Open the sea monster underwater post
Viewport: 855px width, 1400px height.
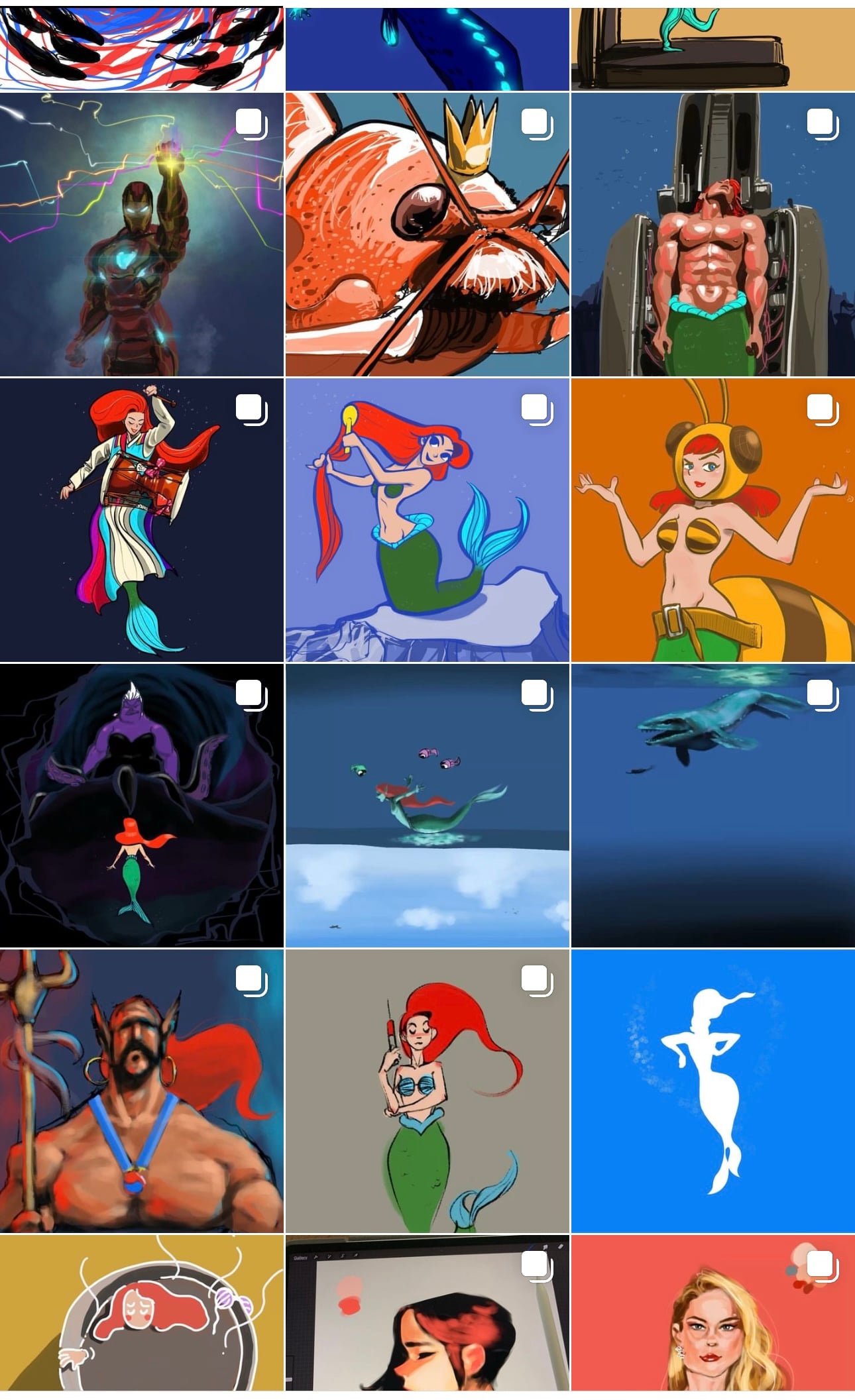pyautogui.click(x=713, y=806)
